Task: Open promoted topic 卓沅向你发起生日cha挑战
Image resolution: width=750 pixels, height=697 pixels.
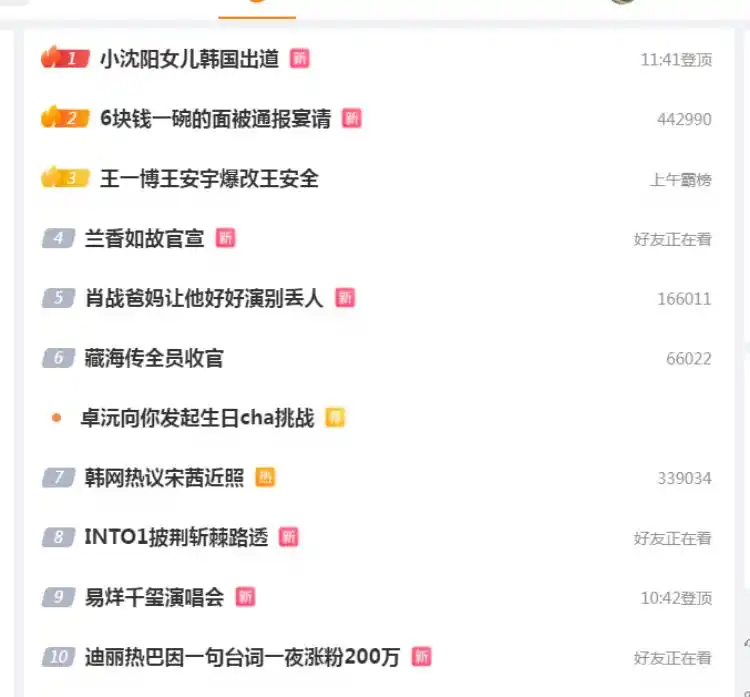Action: (197, 418)
